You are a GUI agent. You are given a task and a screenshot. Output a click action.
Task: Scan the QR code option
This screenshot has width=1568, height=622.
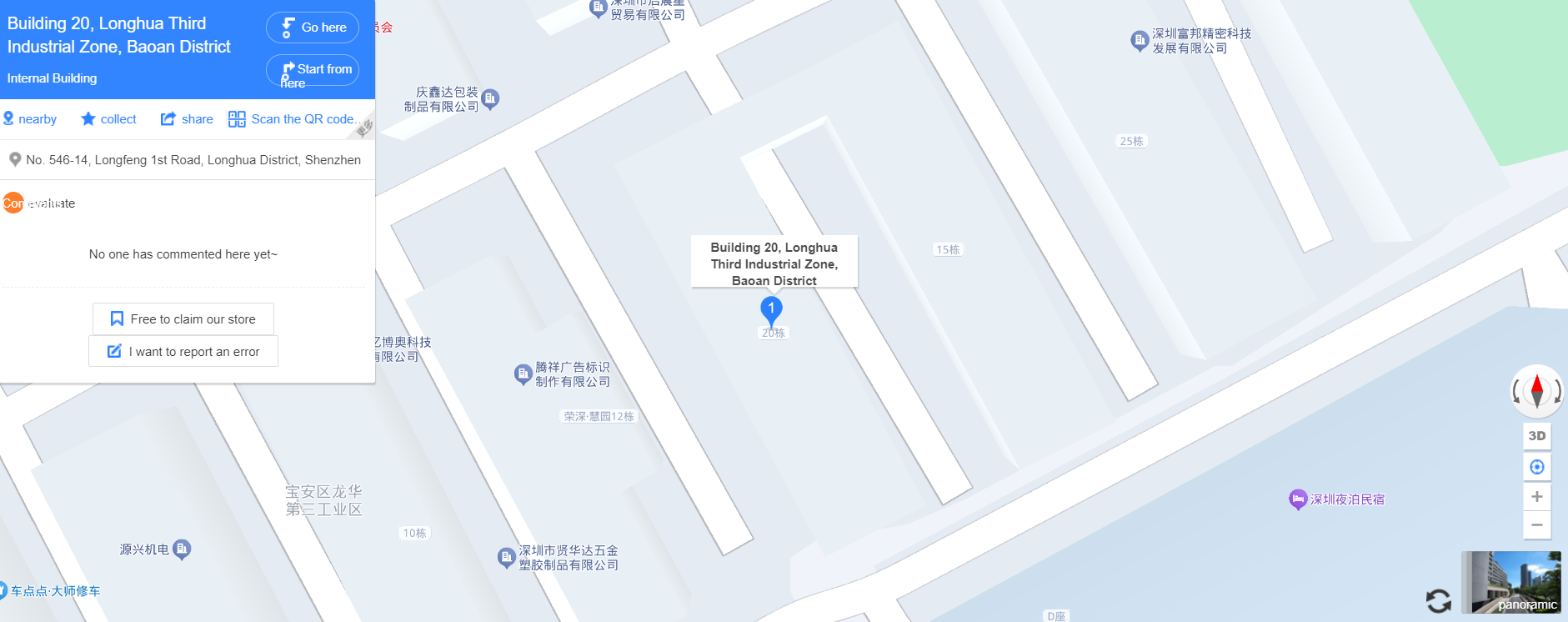(x=294, y=119)
